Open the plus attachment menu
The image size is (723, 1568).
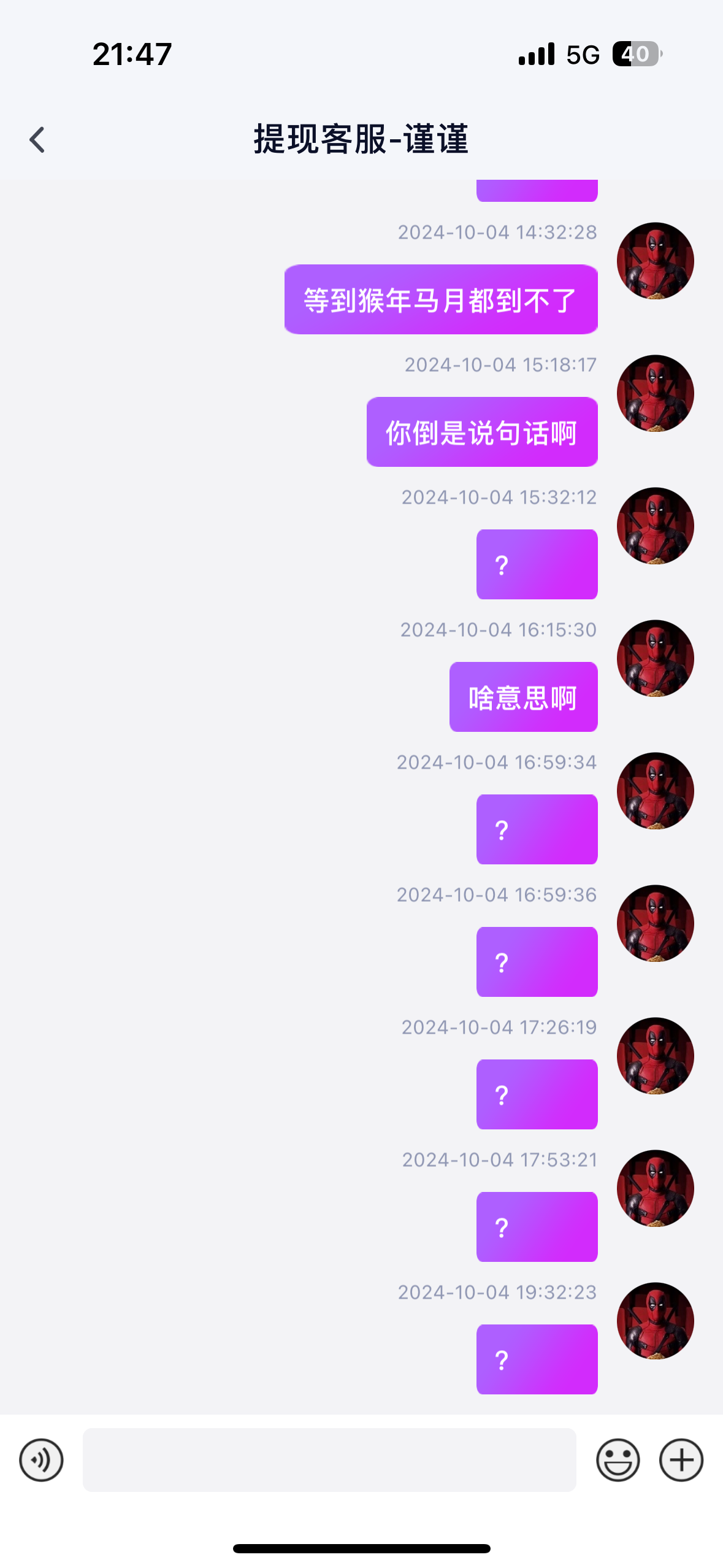click(681, 1459)
